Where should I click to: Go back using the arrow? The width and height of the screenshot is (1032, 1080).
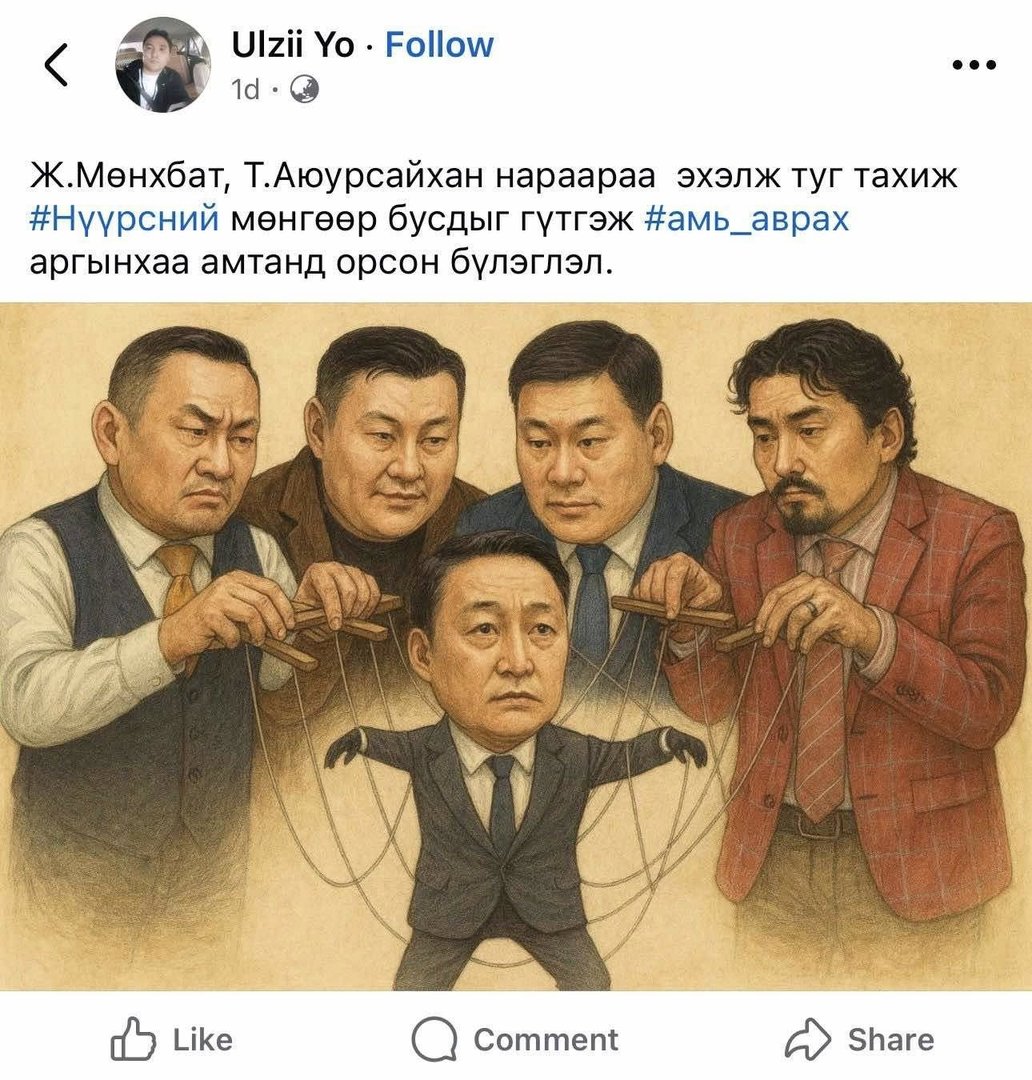(56, 65)
